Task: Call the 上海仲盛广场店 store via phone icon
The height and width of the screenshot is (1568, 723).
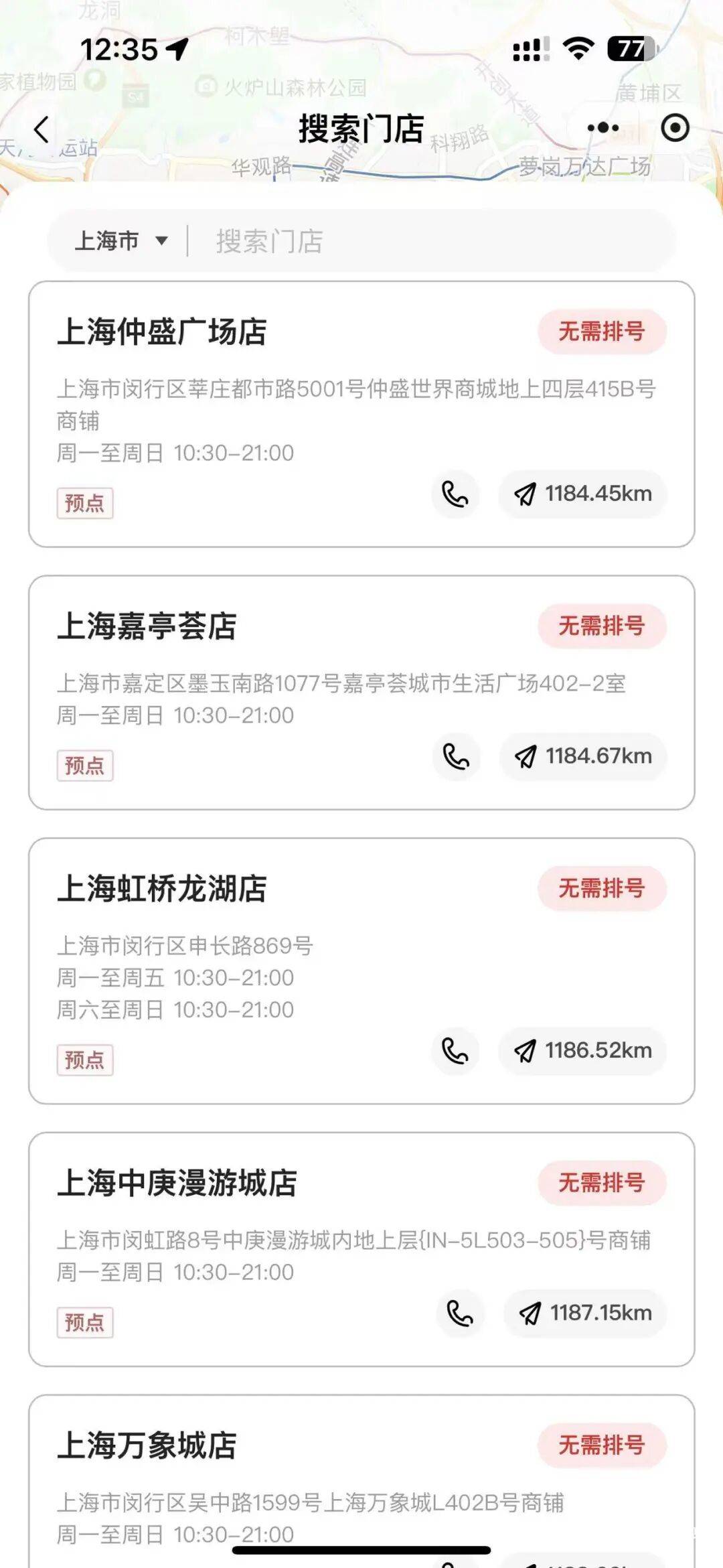Action: click(x=455, y=494)
